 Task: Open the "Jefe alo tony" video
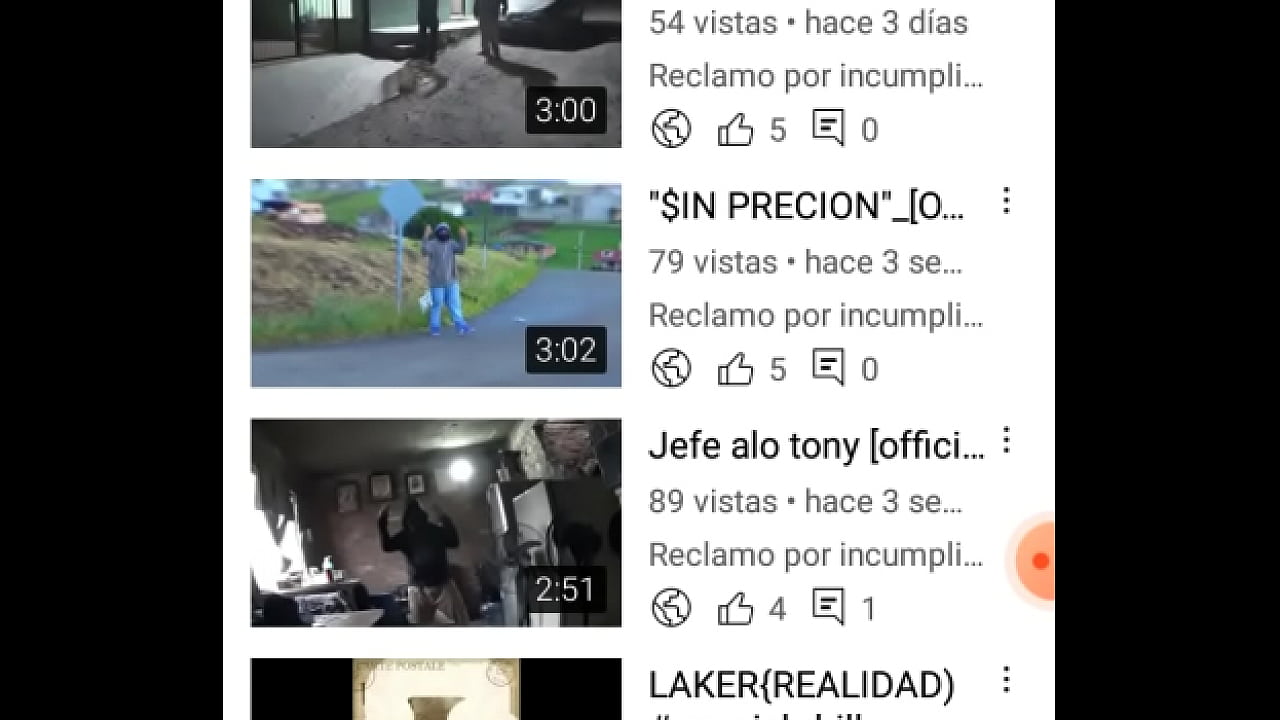[x=436, y=522]
